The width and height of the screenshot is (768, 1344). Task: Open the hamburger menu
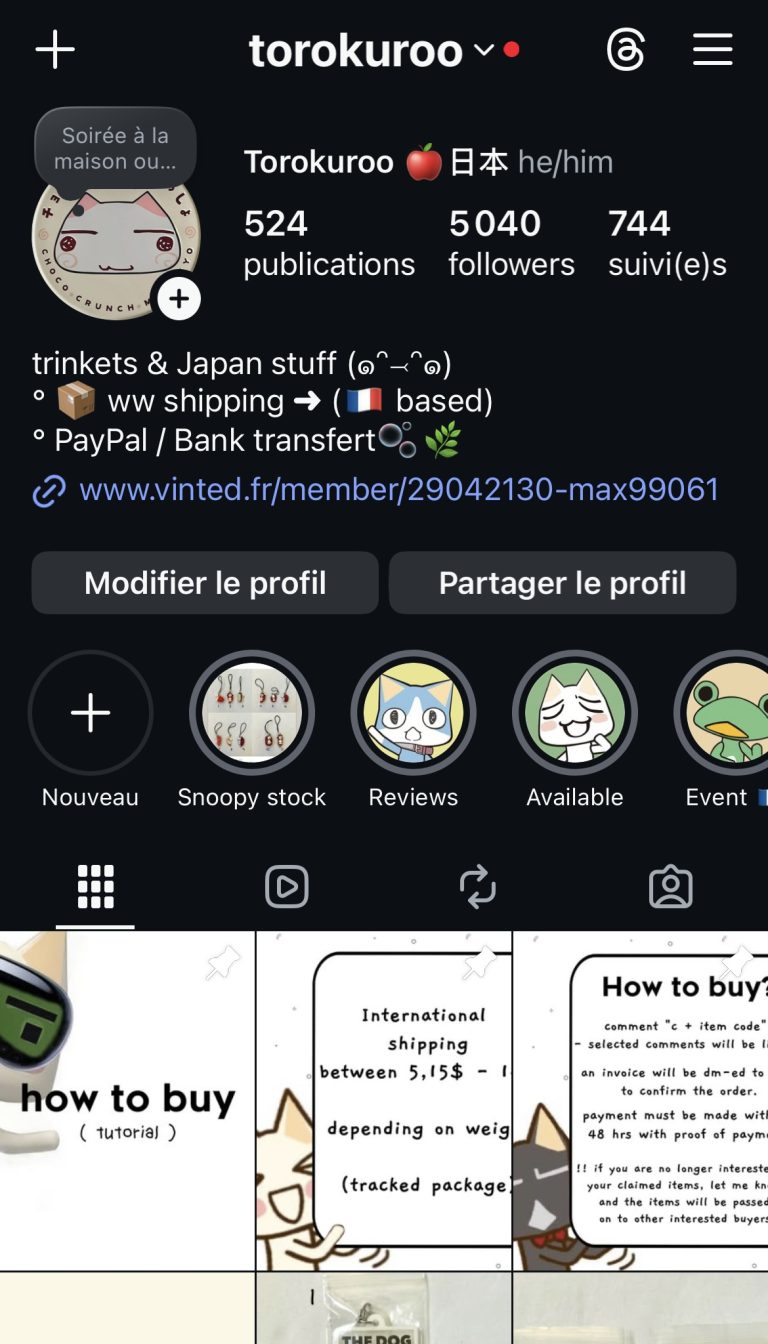pos(712,49)
